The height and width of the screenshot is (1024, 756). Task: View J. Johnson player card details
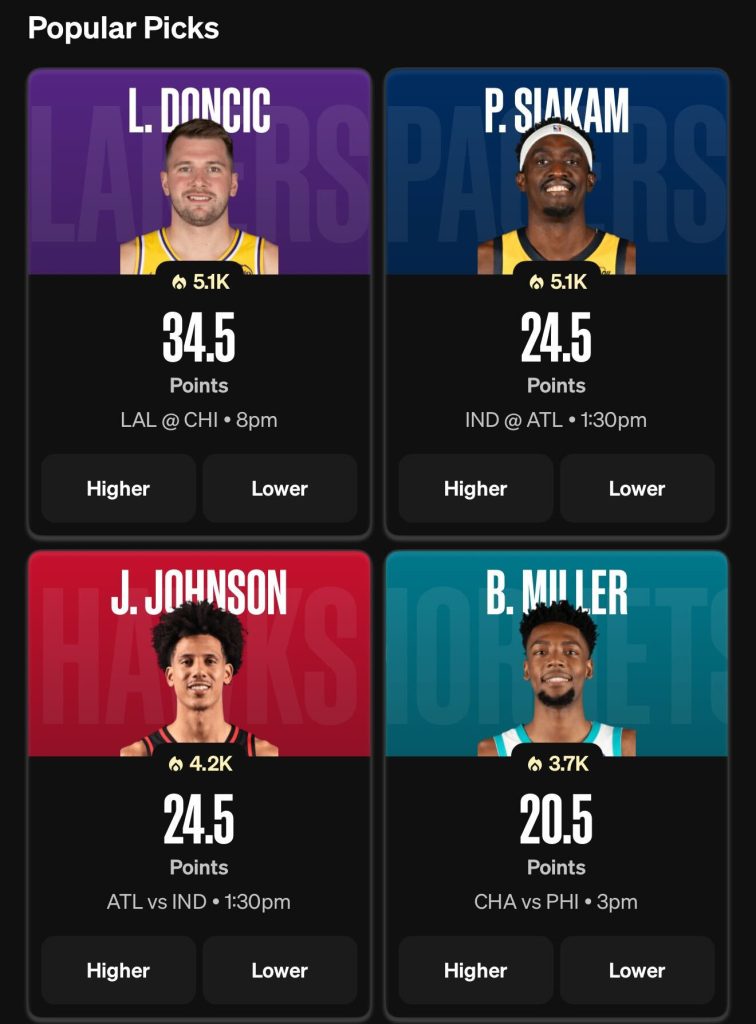click(x=199, y=662)
